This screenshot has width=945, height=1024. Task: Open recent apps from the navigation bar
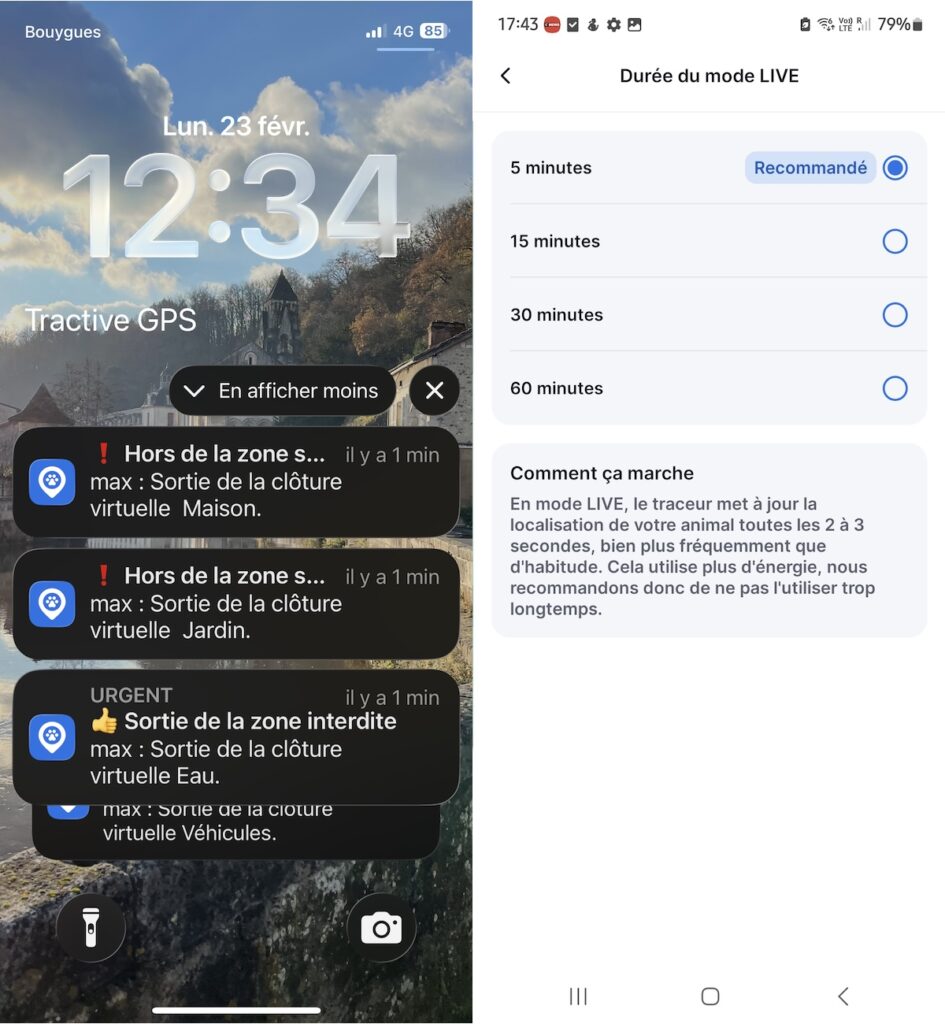(578, 996)
